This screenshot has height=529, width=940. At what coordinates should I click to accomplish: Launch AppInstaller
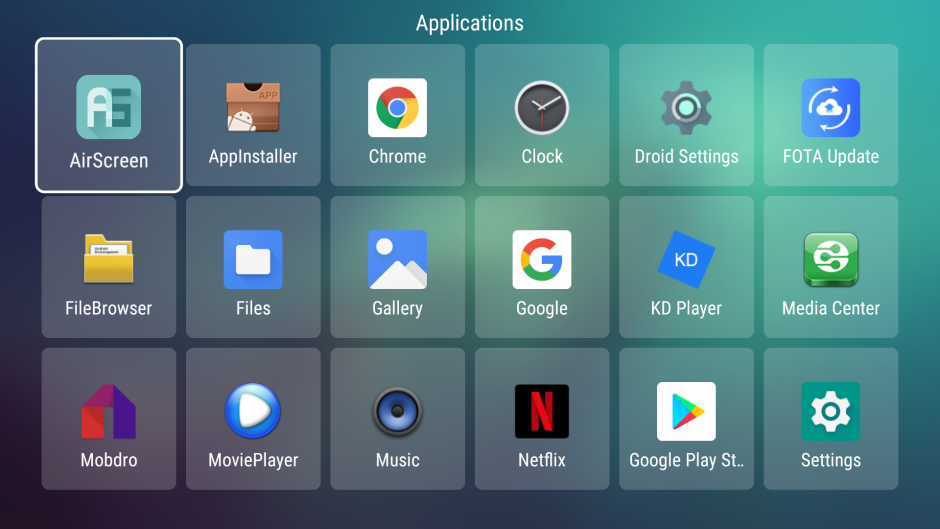coord(253,115)
